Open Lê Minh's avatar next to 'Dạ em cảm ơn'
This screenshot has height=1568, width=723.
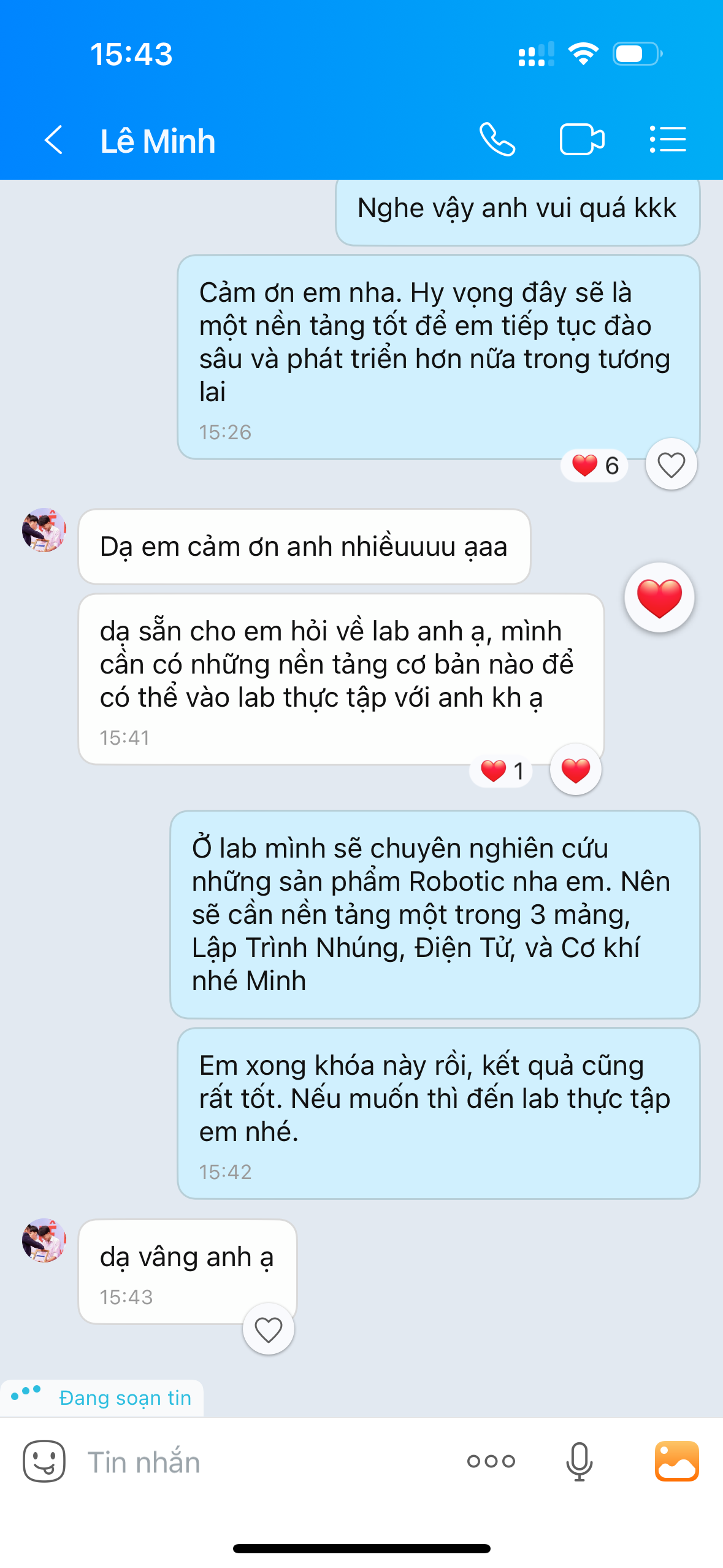[44, 530]
